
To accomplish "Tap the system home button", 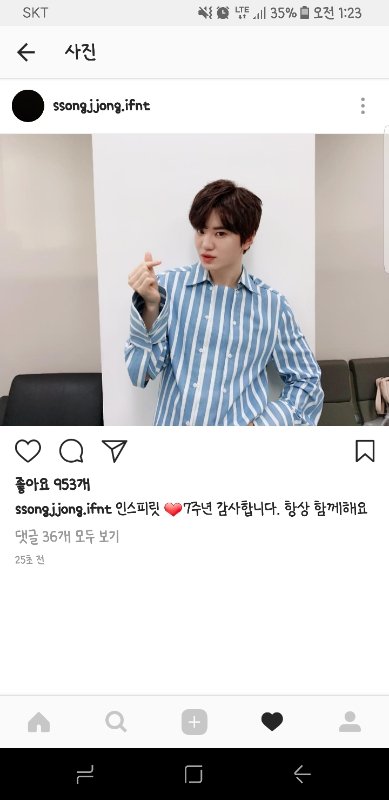I will [193, 774].
